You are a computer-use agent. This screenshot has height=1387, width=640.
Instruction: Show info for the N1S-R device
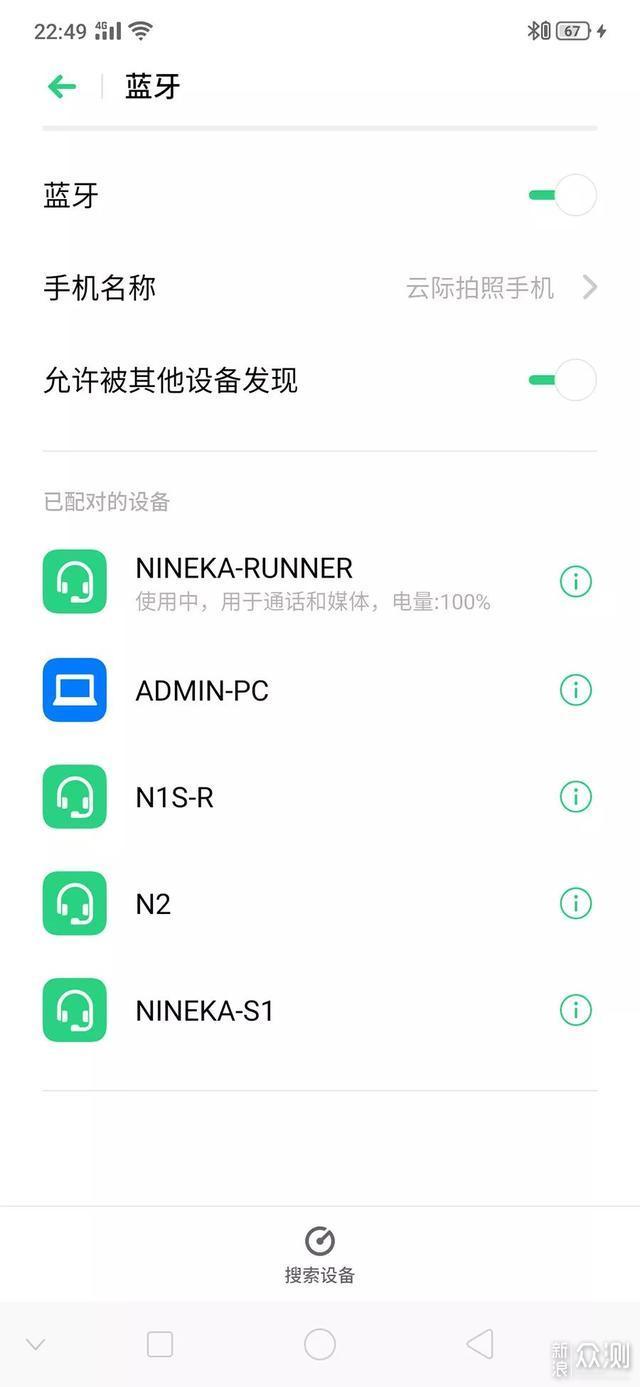coord(575,797)
